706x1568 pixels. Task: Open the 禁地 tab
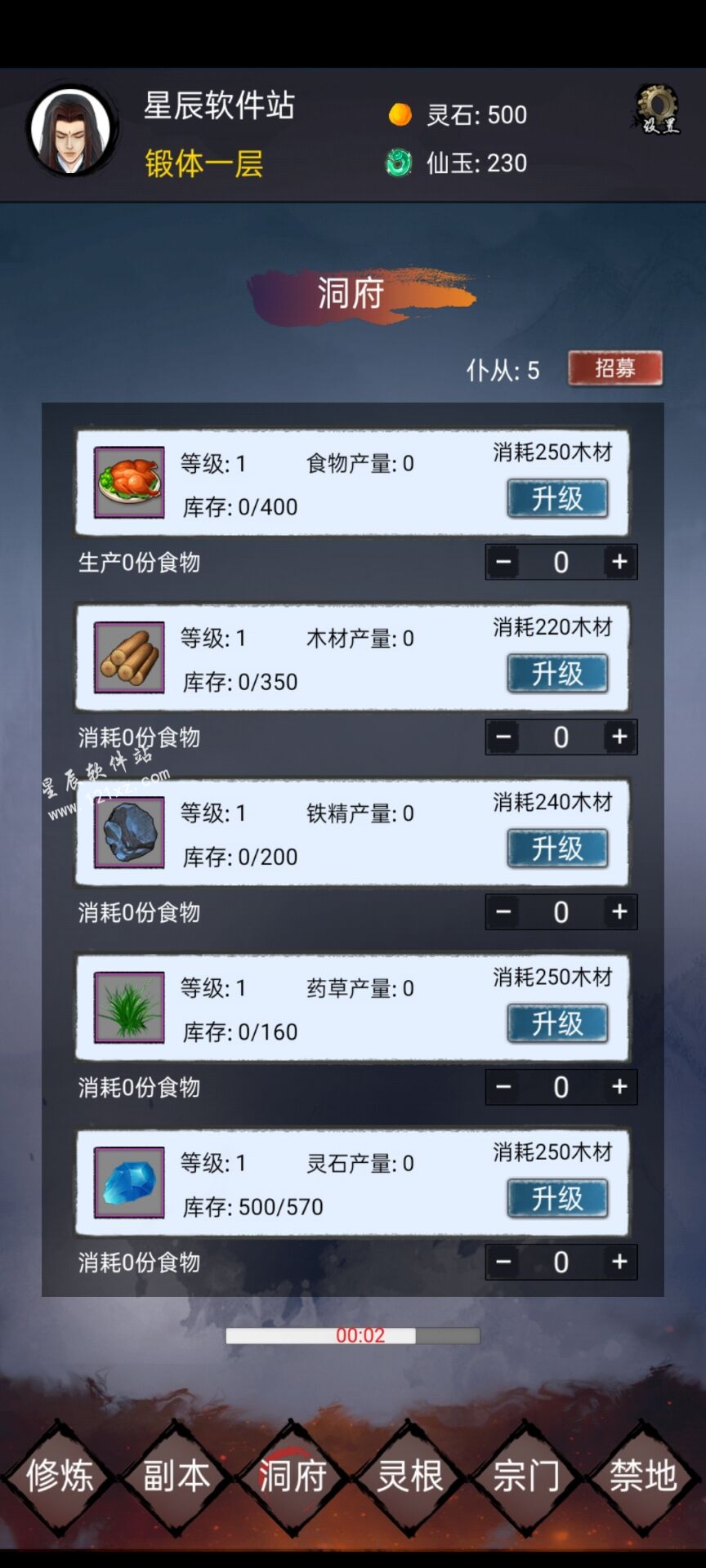click(x=643, y=1477)
